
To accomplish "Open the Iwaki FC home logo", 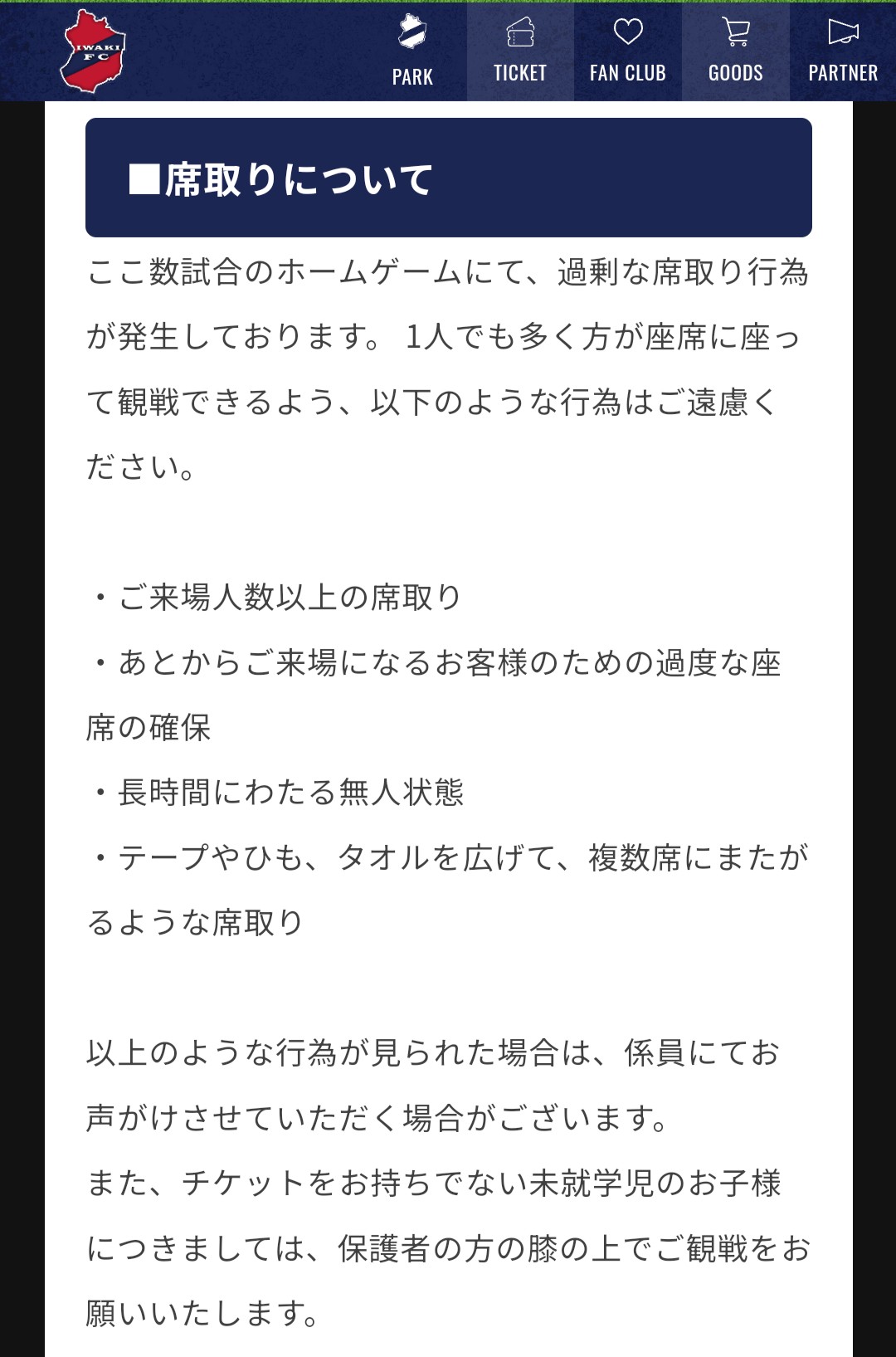I will pos(93,51).
